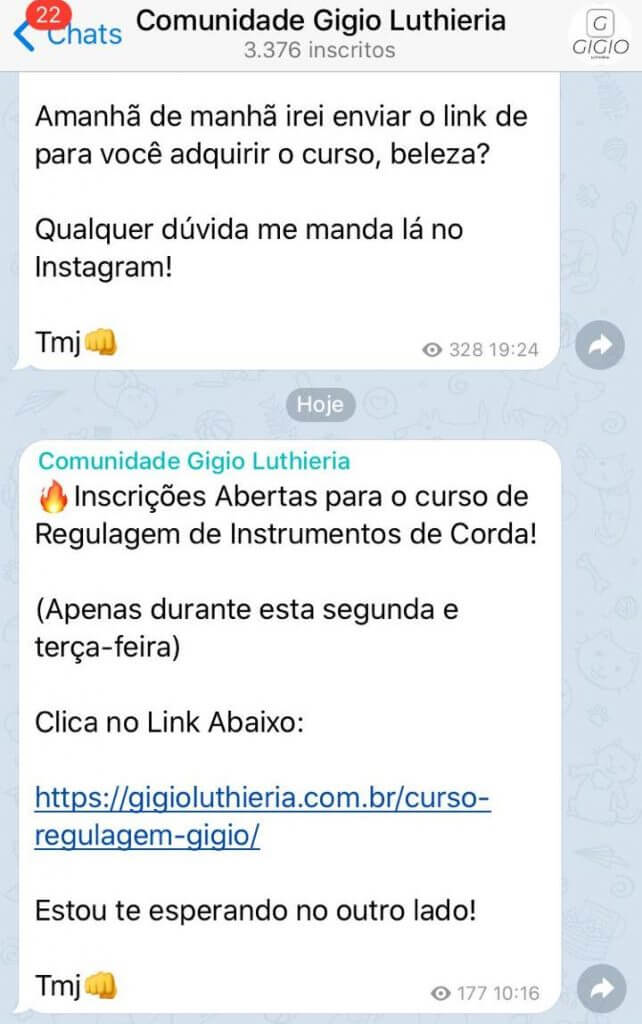Open the Gigio channel avatar

599,35
